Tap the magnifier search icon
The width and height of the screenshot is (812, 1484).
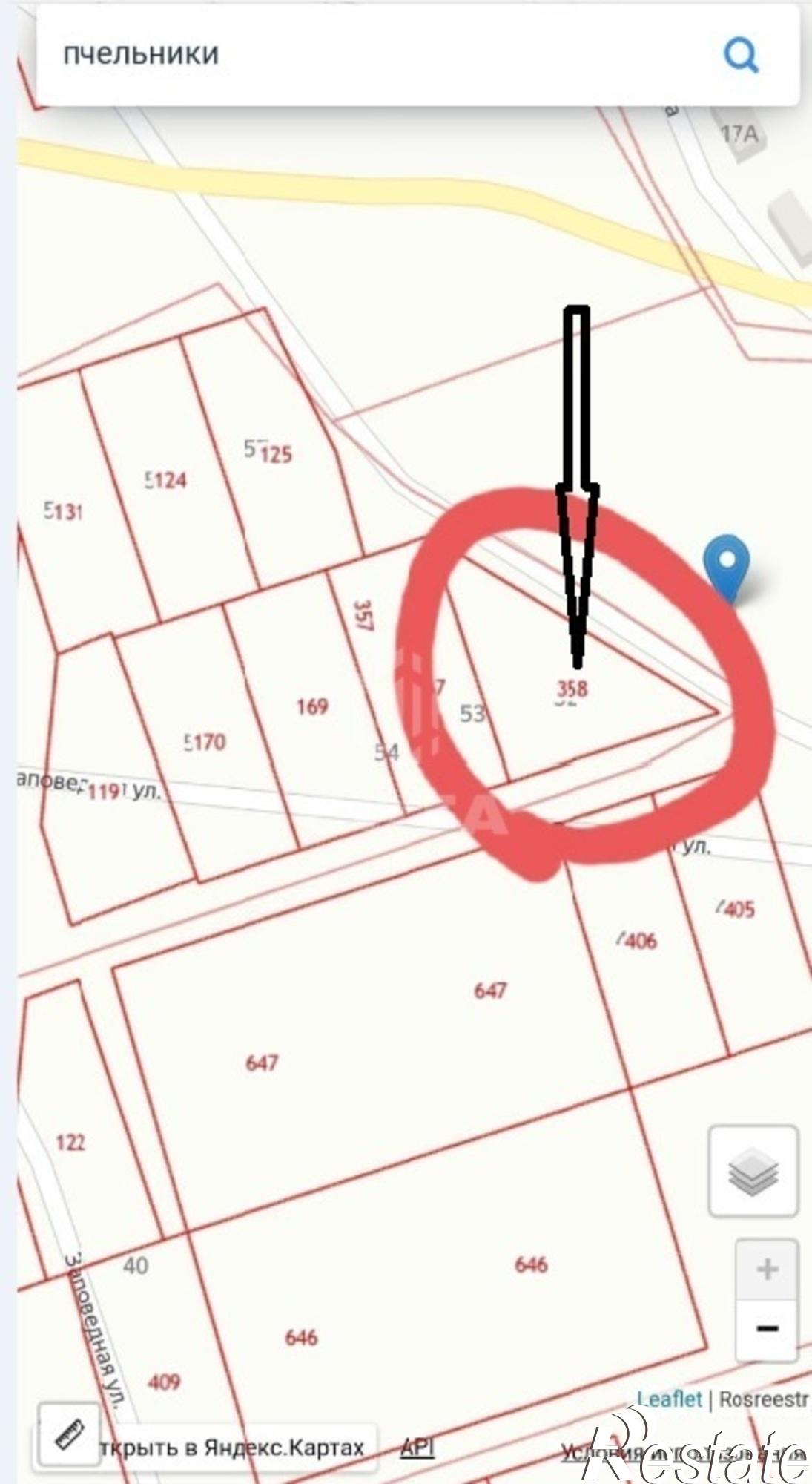[741, 54]
